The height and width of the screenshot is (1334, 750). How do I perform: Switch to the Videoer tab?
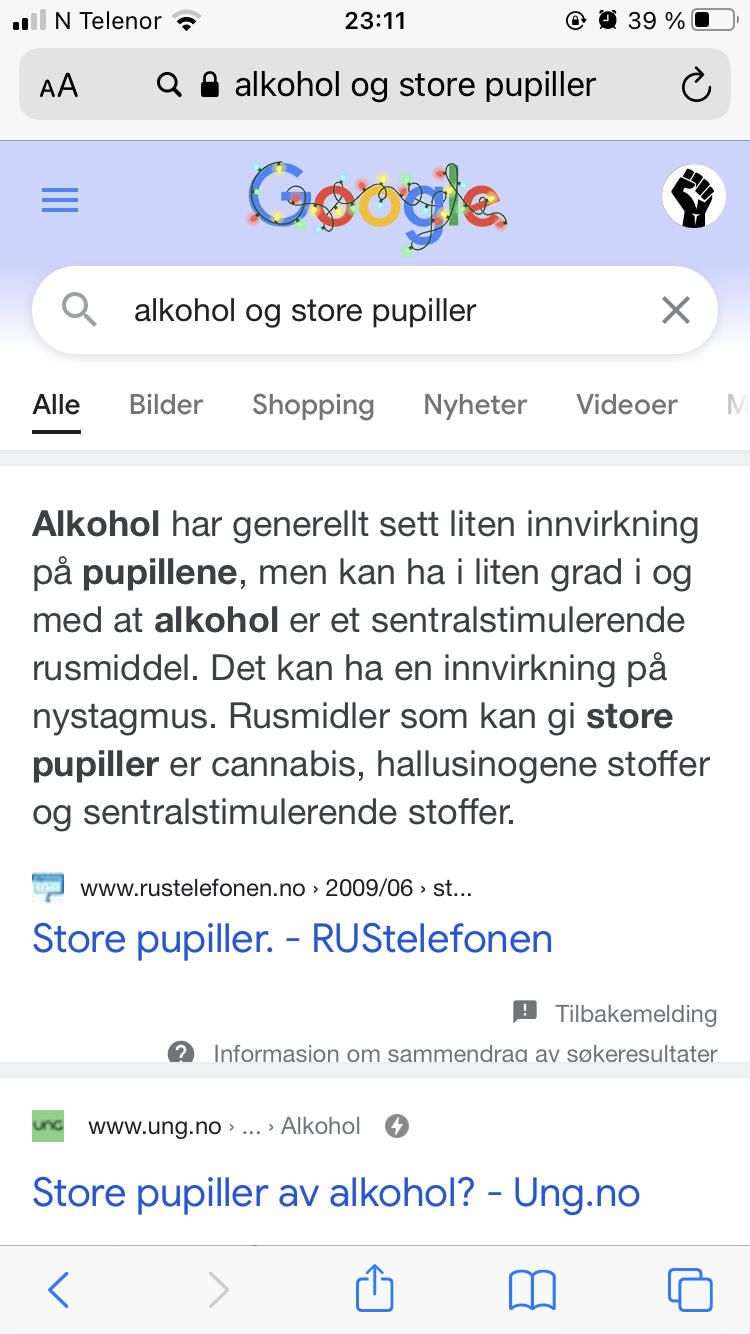(627, 405)
